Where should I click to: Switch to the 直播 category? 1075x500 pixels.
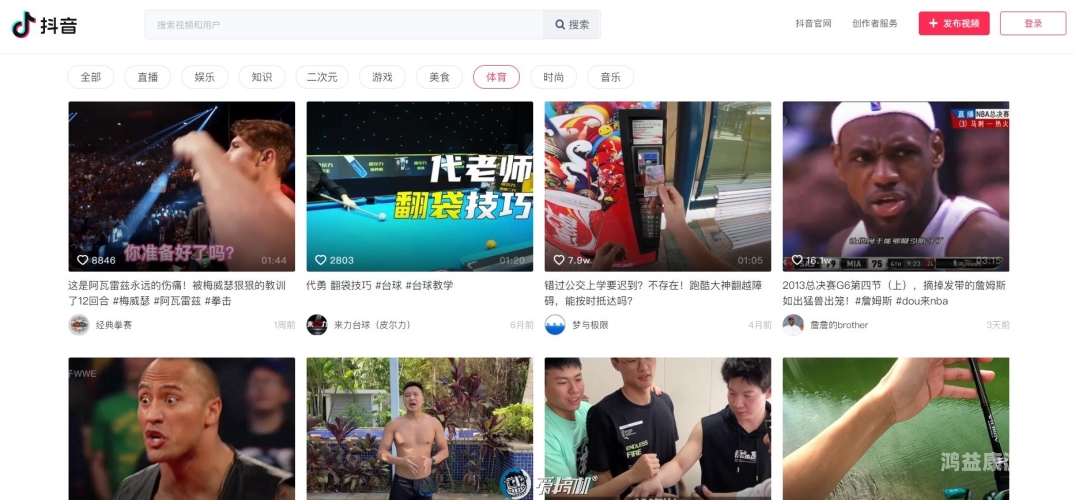pyautogui.click(x=148, y=77)
